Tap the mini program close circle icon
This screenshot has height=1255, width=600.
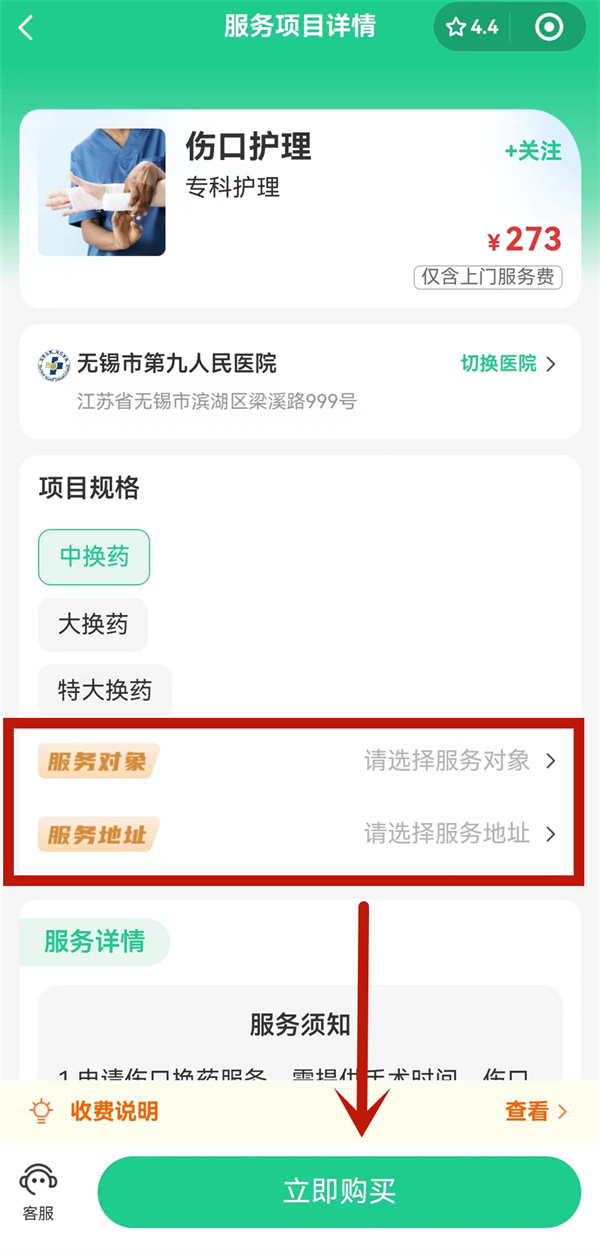(549, 28)
